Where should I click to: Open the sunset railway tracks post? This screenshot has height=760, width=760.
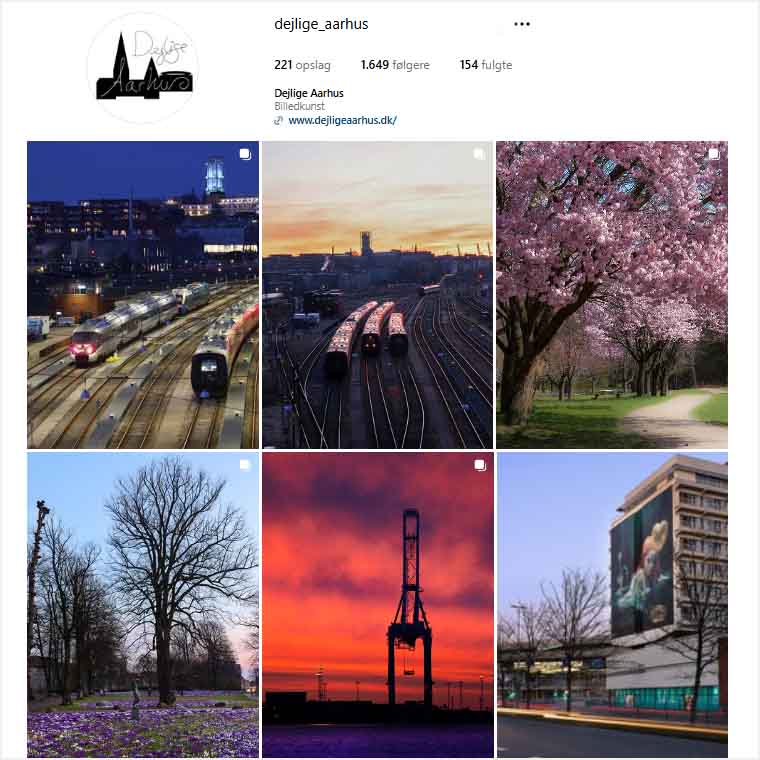(377, 294)
